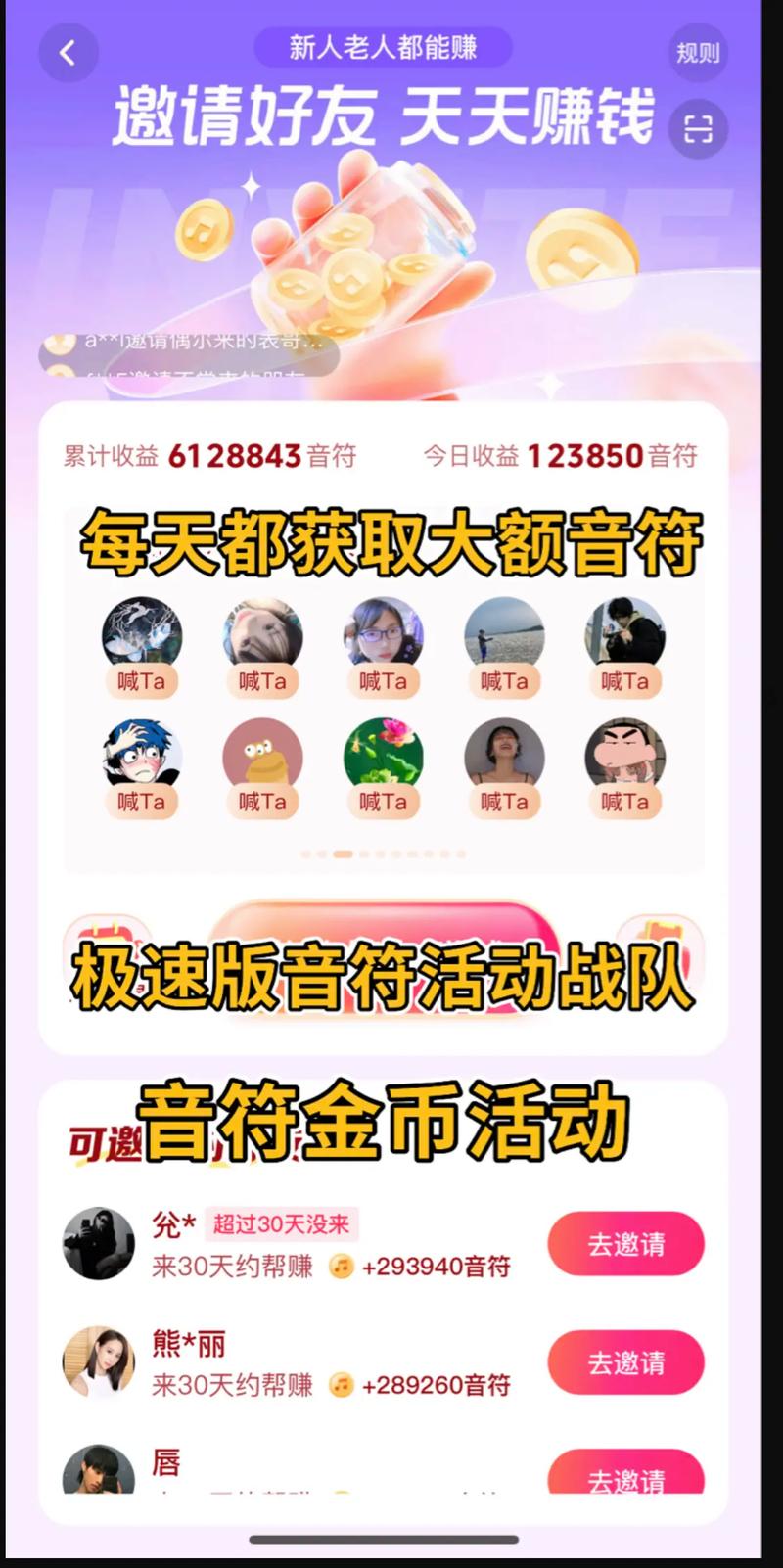The width and height of the screenshot is (783, 1568).
Task: Tap 喊Ta under the lotus flower avatar
Action: coord(383,802)
